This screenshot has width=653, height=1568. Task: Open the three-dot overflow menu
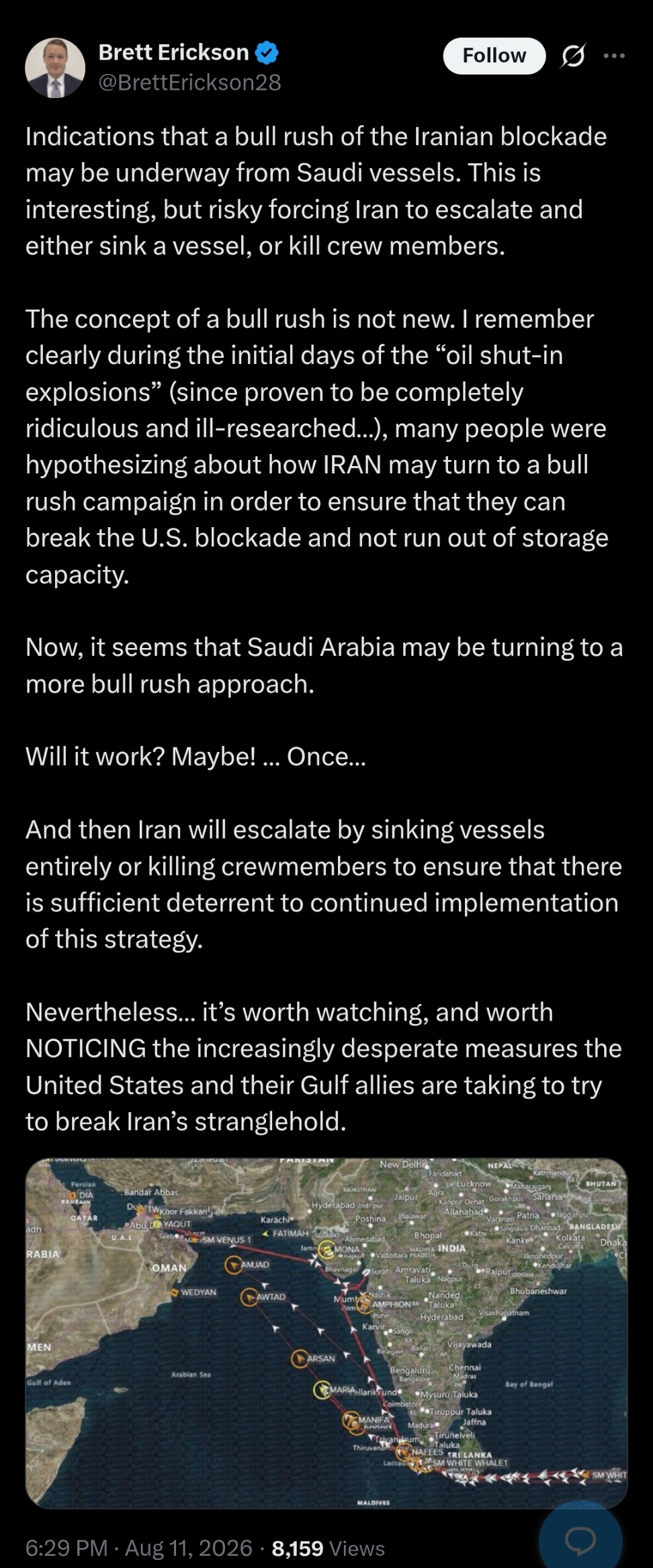tap(614, 56)
